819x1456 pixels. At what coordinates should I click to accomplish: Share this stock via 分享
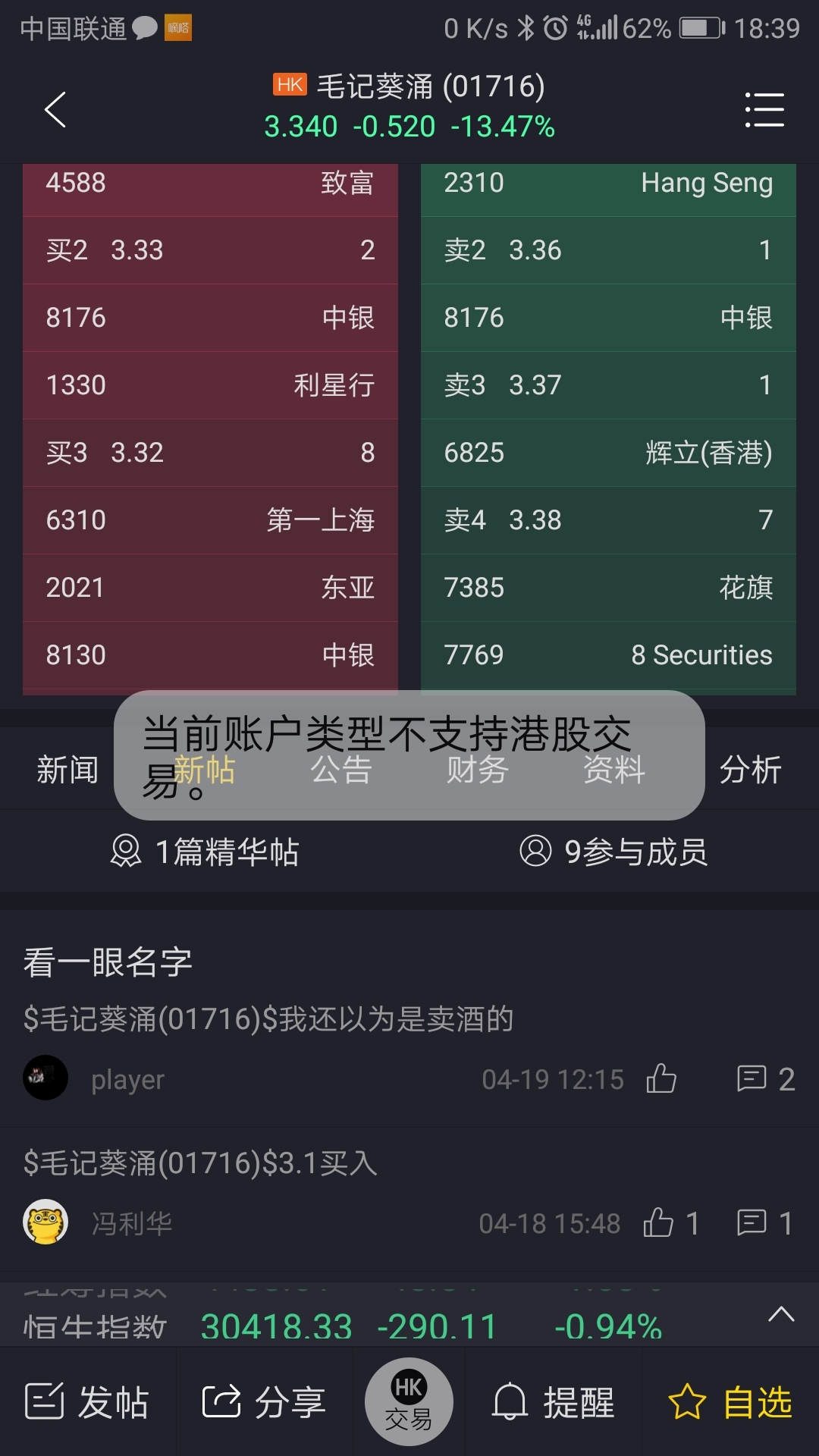[x=264, y=1401]
